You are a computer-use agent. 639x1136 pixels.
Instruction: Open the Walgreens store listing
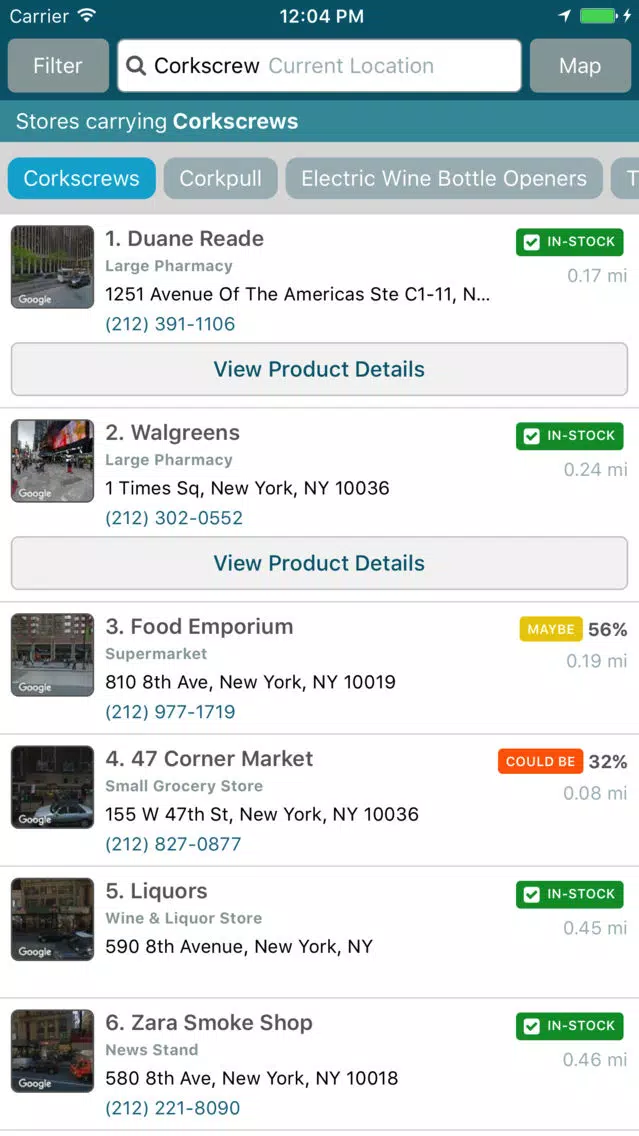320,472
